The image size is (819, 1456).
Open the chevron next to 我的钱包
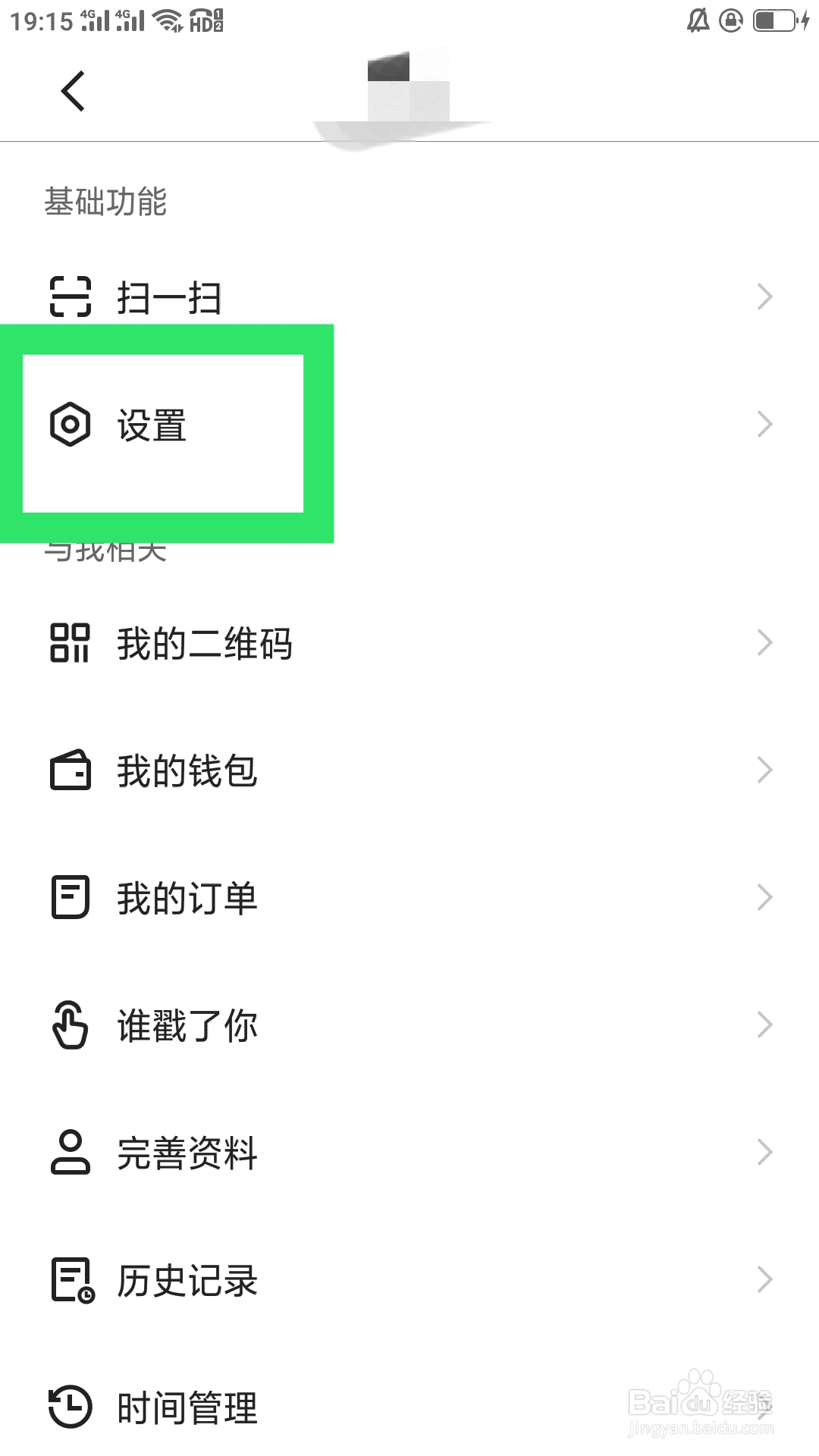(x=764, y=770)
